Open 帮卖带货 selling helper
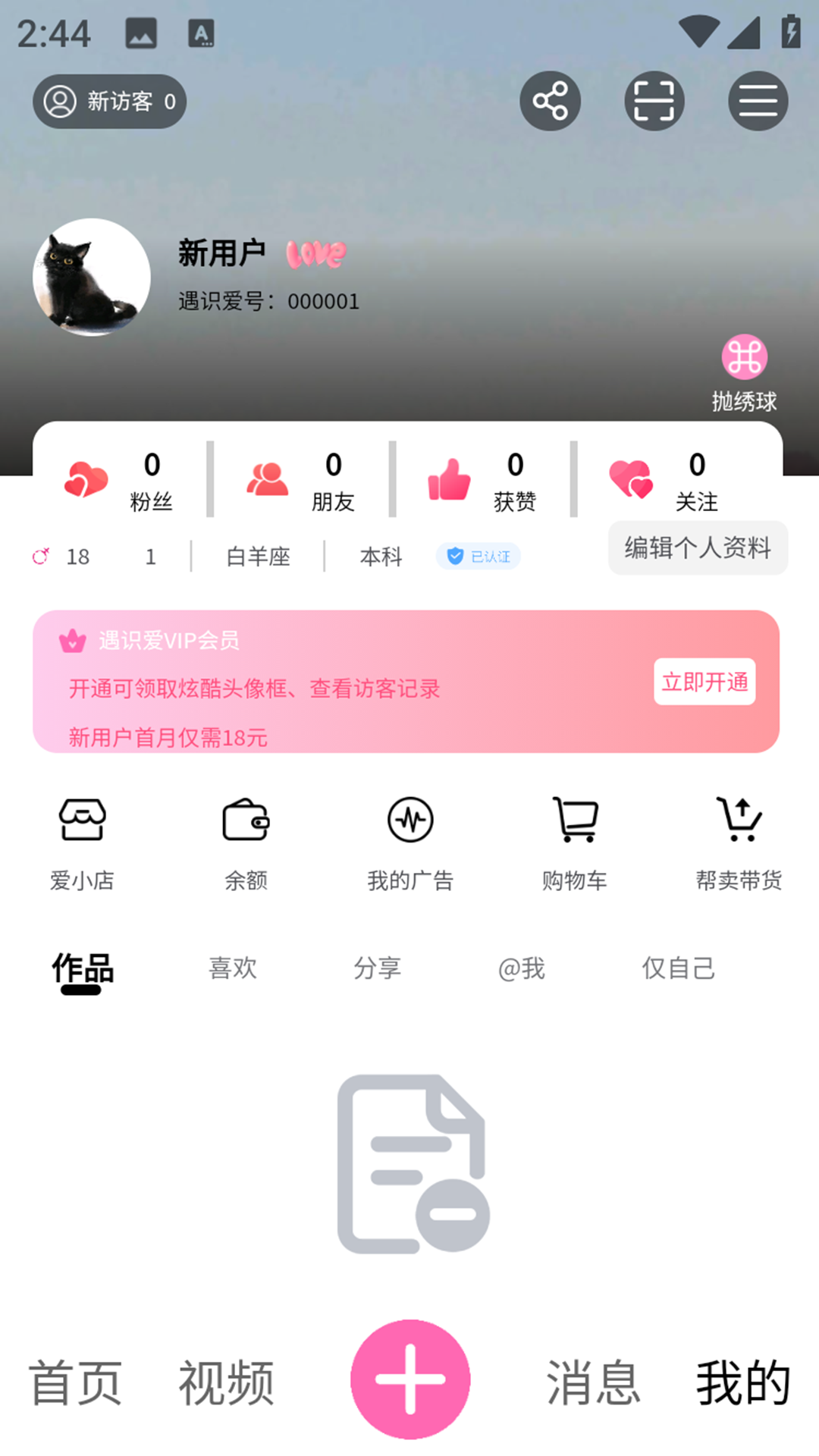Viewport: 819px width, 1456px height. coord(739,843)
